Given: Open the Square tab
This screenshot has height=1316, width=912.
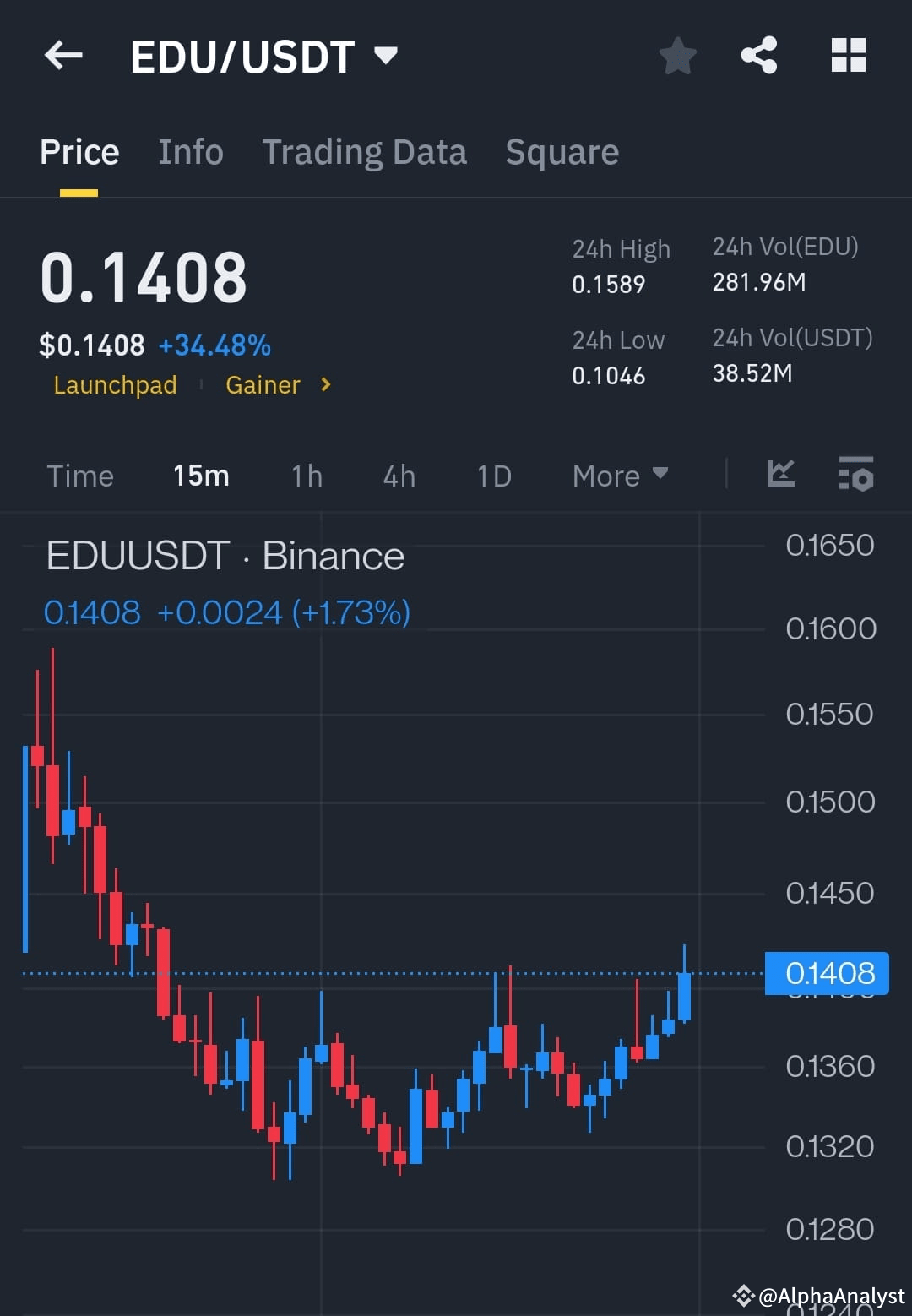Looking at the screenshot, I should click(562, 152).
